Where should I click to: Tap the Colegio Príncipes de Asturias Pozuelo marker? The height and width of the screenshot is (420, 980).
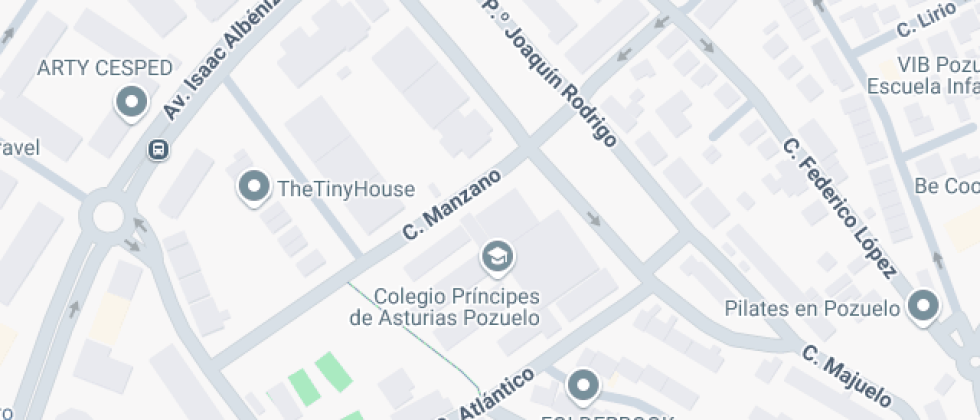[x=497, y=257]
